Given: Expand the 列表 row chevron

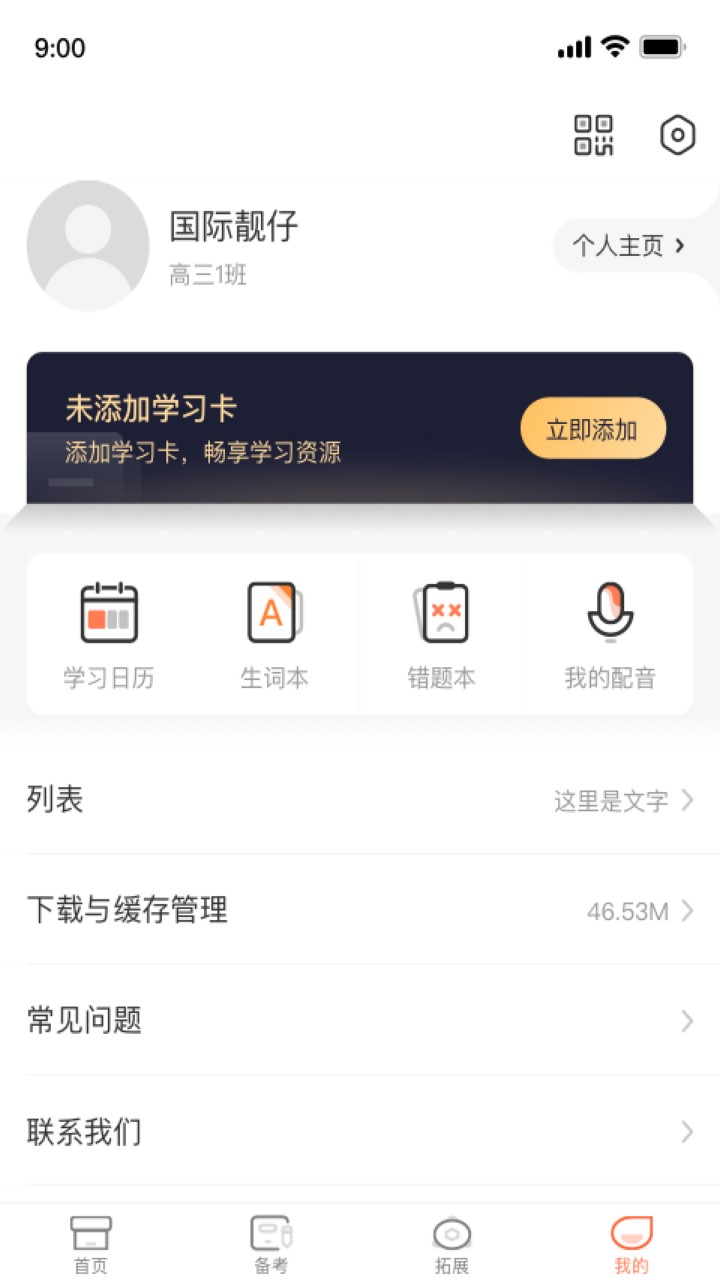Looking at the screenshot, I should click(x=688, y=800).
